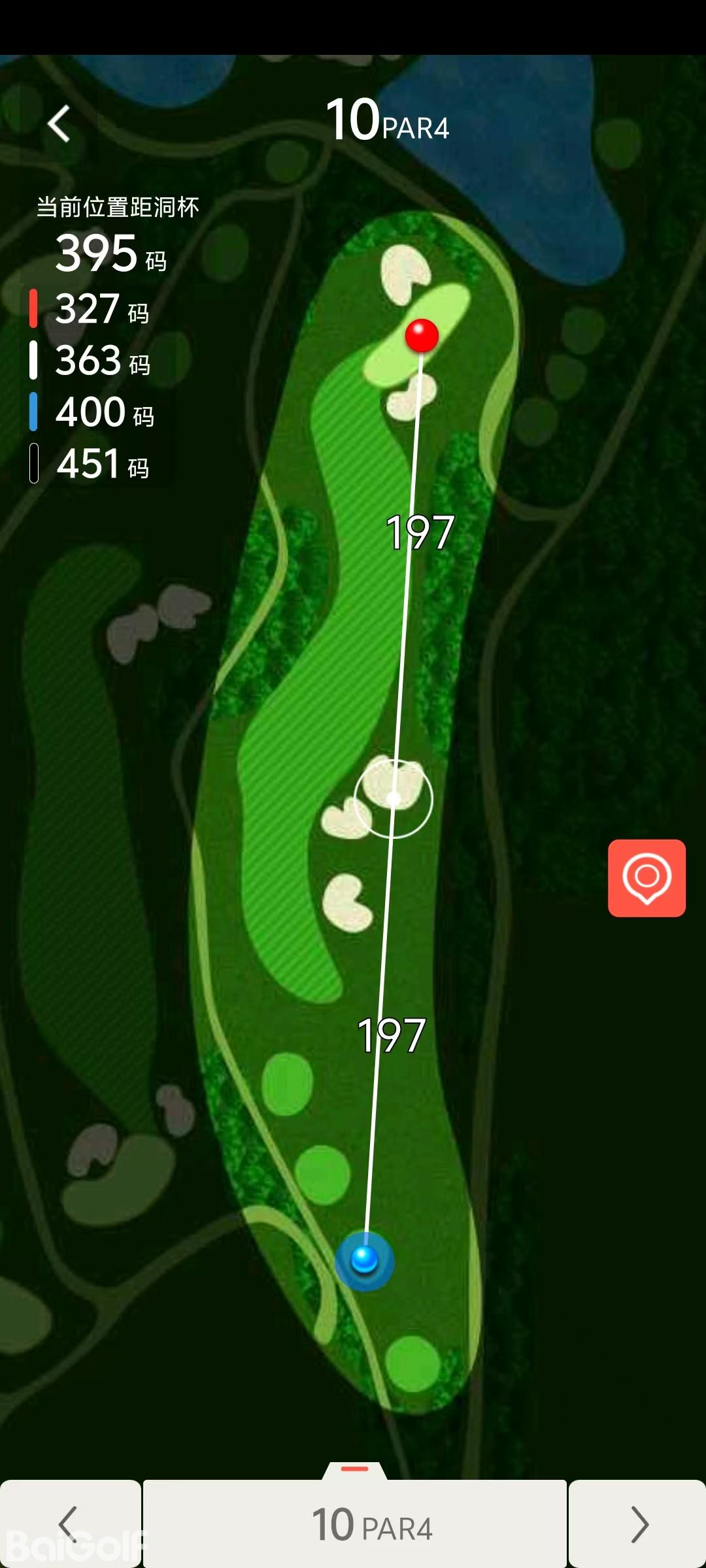Open the hole 10 PAR4 bottom panel
The width and height of the screenshot is (706, 1568).
coord(355,1522)
